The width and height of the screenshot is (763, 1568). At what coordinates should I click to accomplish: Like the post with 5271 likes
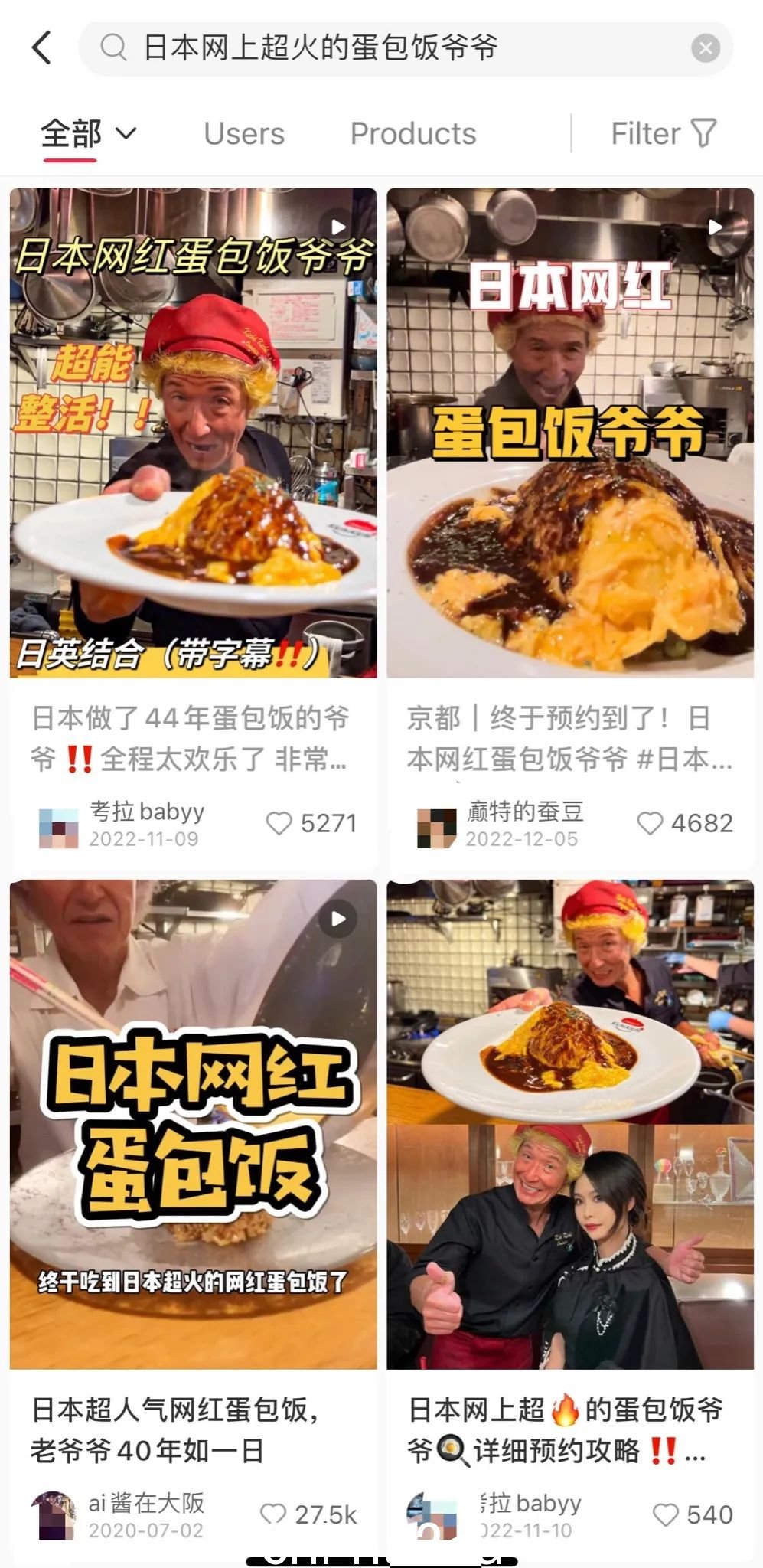tap(279, 824)
